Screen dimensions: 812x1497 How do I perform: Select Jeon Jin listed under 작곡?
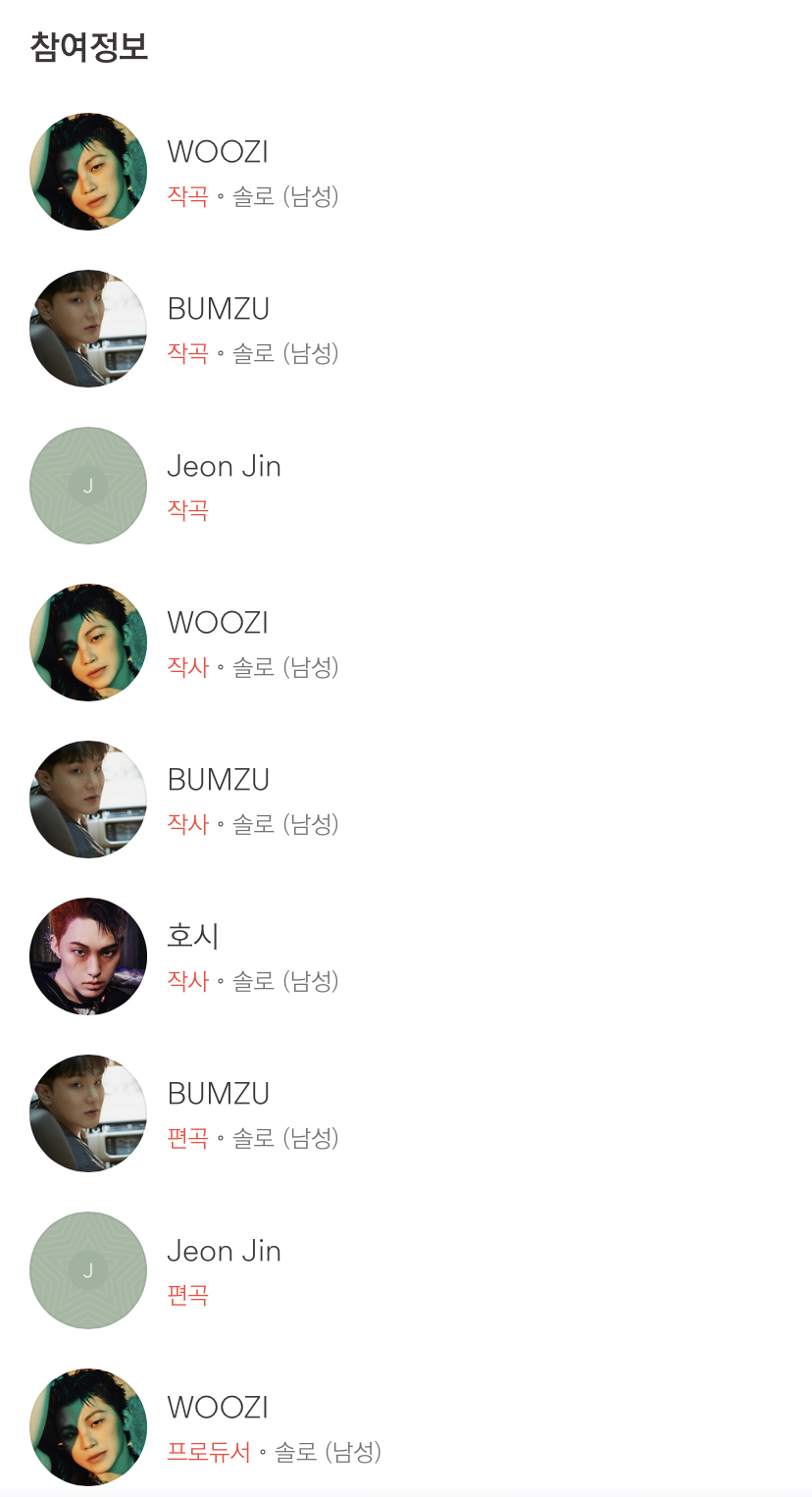click(x=406, y=486)
